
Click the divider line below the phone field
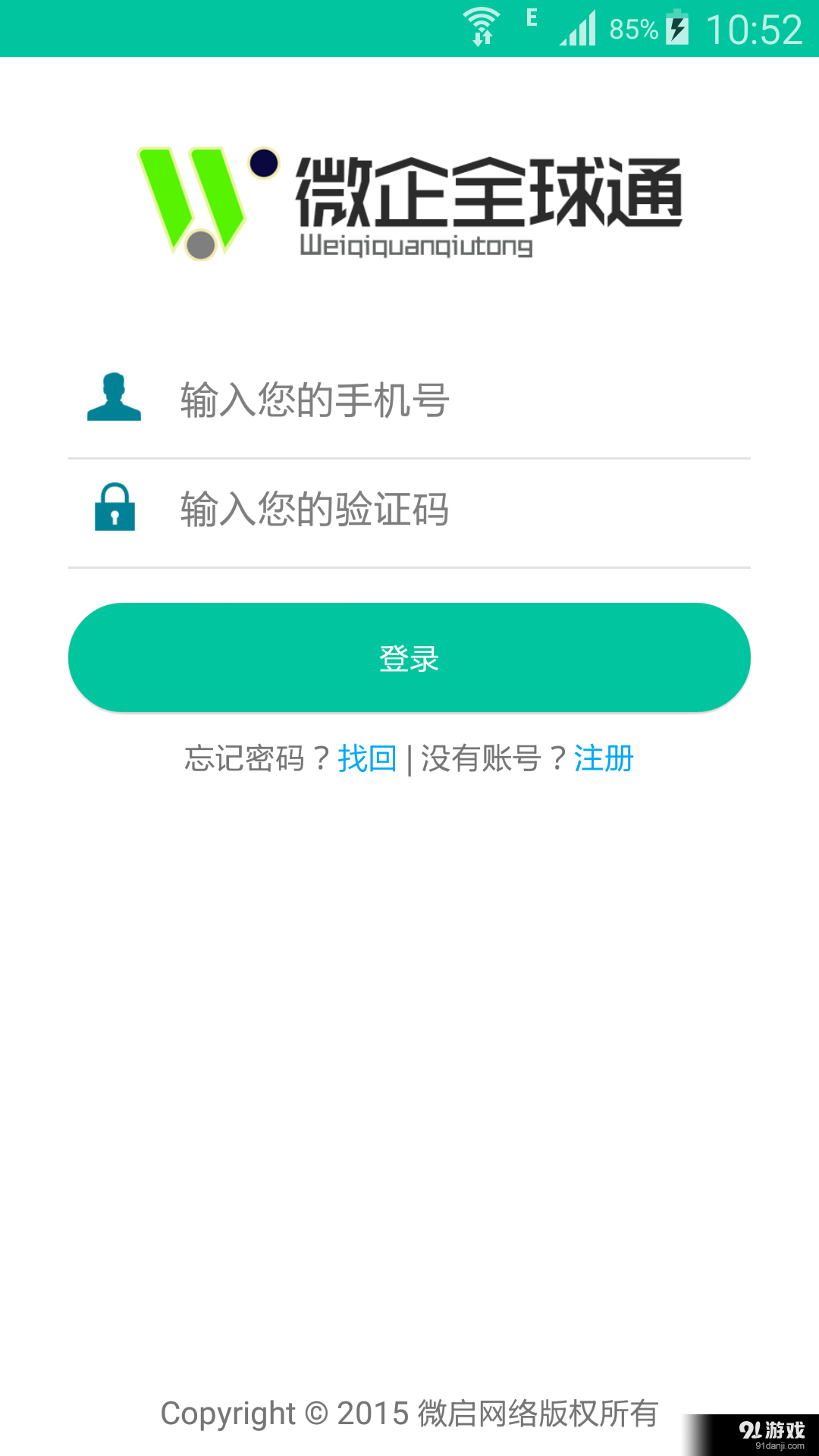coord(408,457)
